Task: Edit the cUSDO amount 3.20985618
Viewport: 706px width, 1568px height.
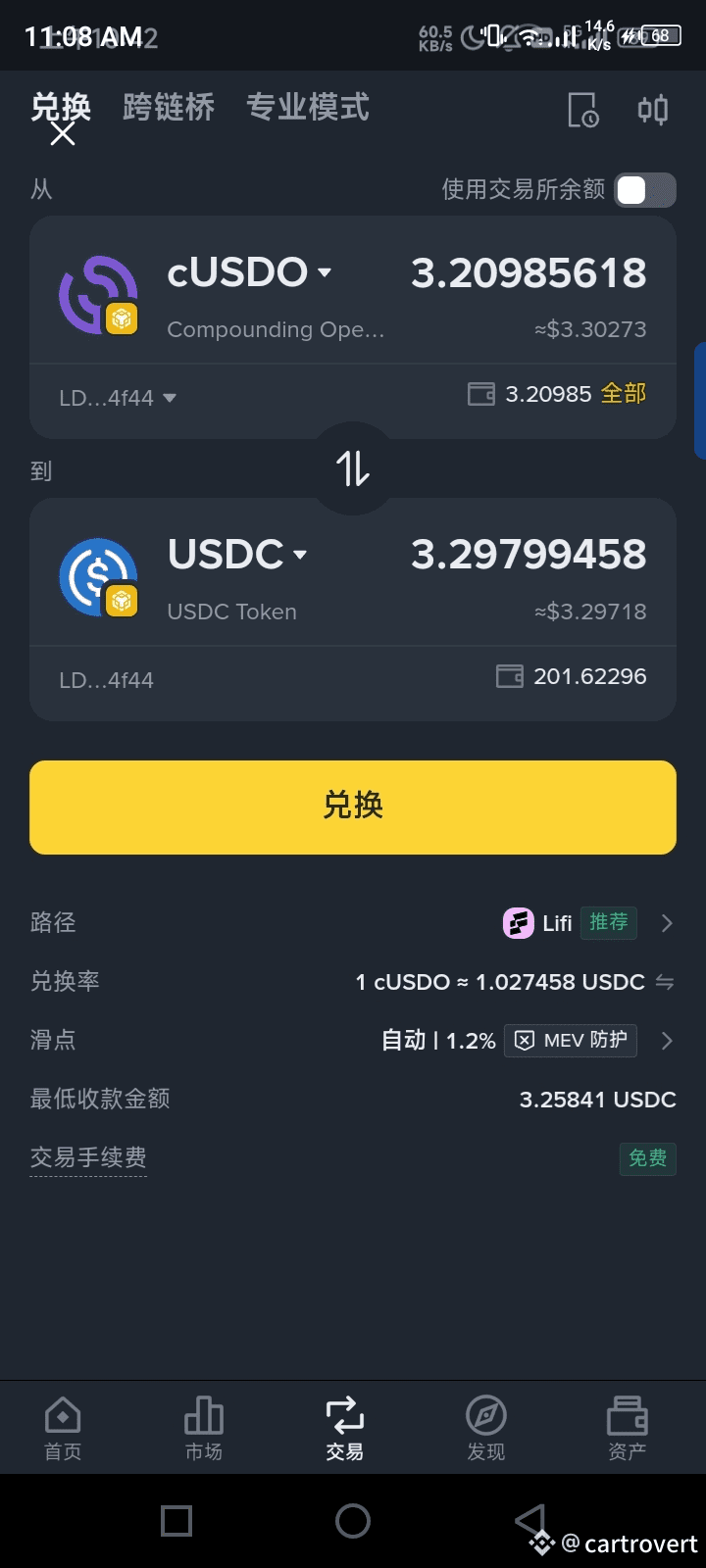Action: tap(529, 273)
